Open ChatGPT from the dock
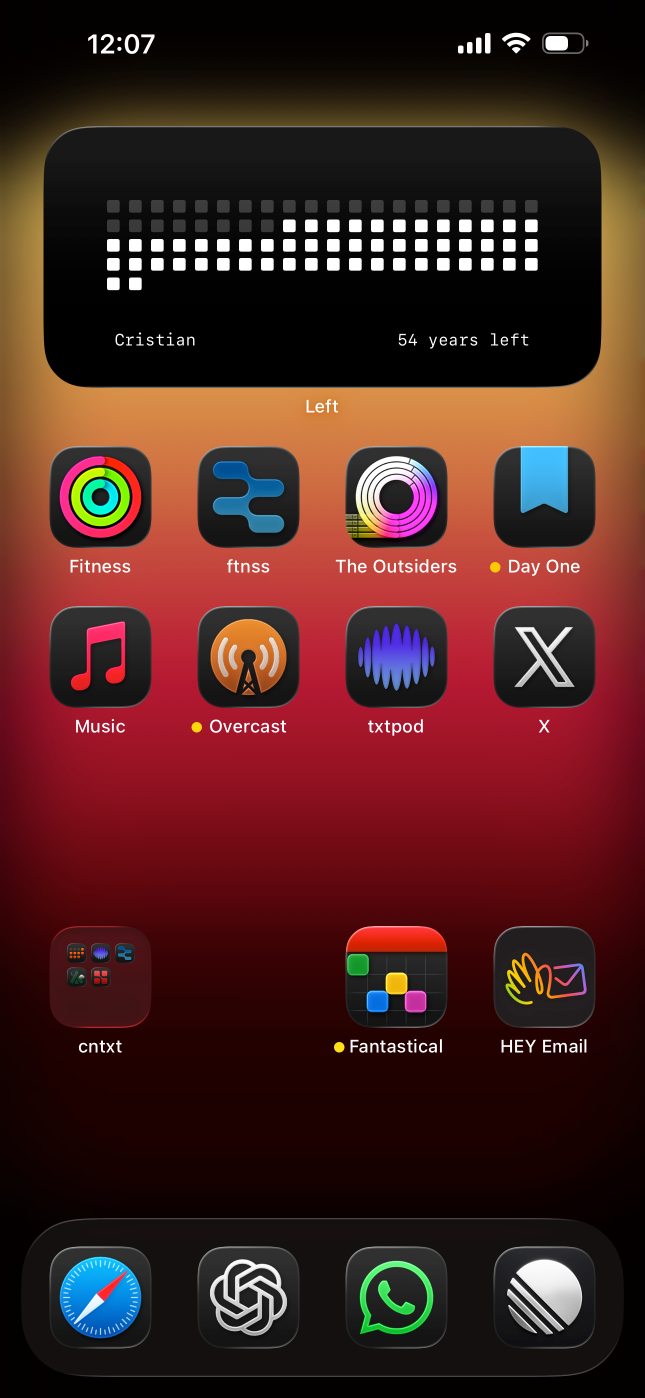The height and width of the screenshot is (1398, 645). tap(248, 1297)
